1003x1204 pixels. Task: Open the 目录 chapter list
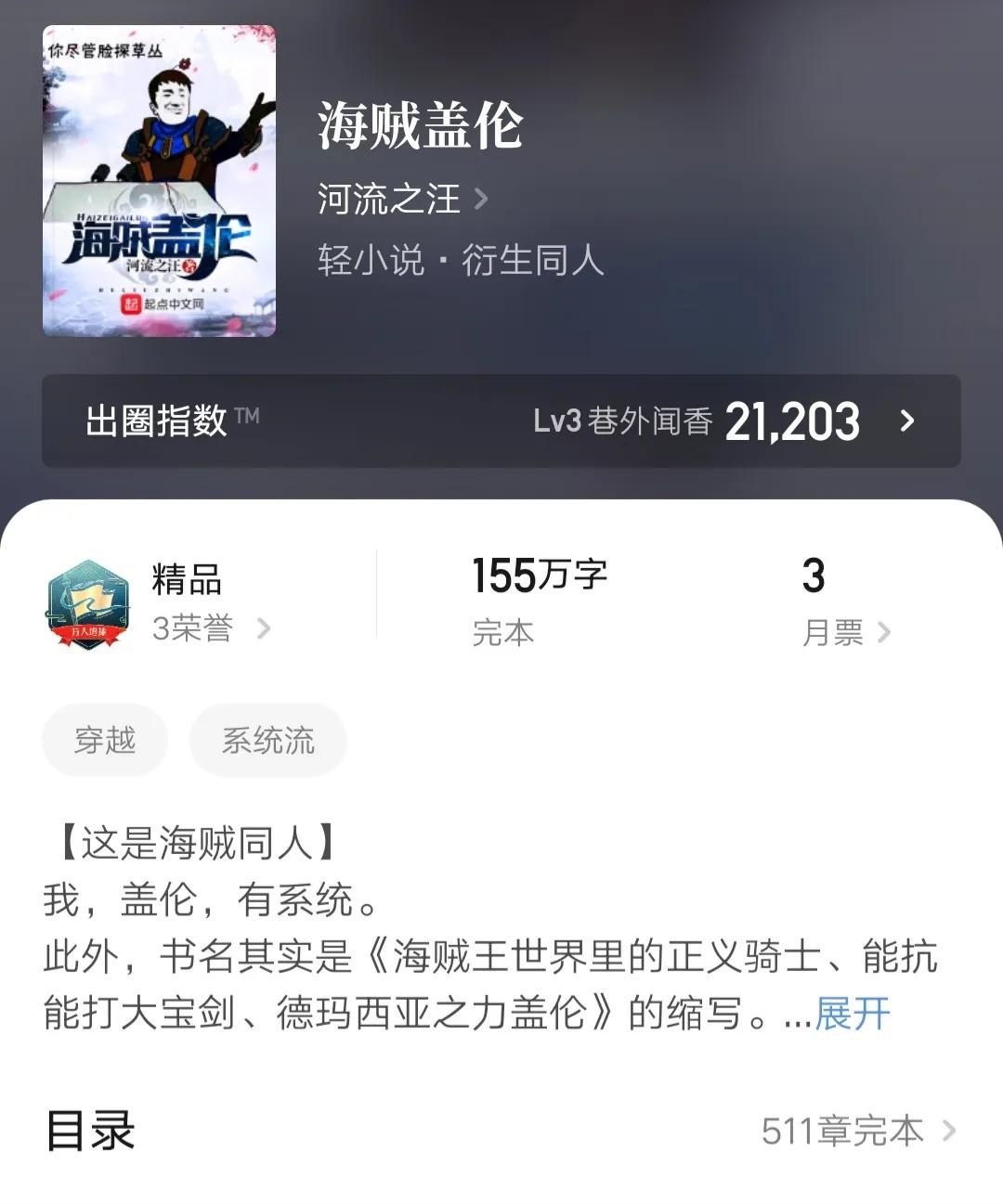(x=501, y=1131)
